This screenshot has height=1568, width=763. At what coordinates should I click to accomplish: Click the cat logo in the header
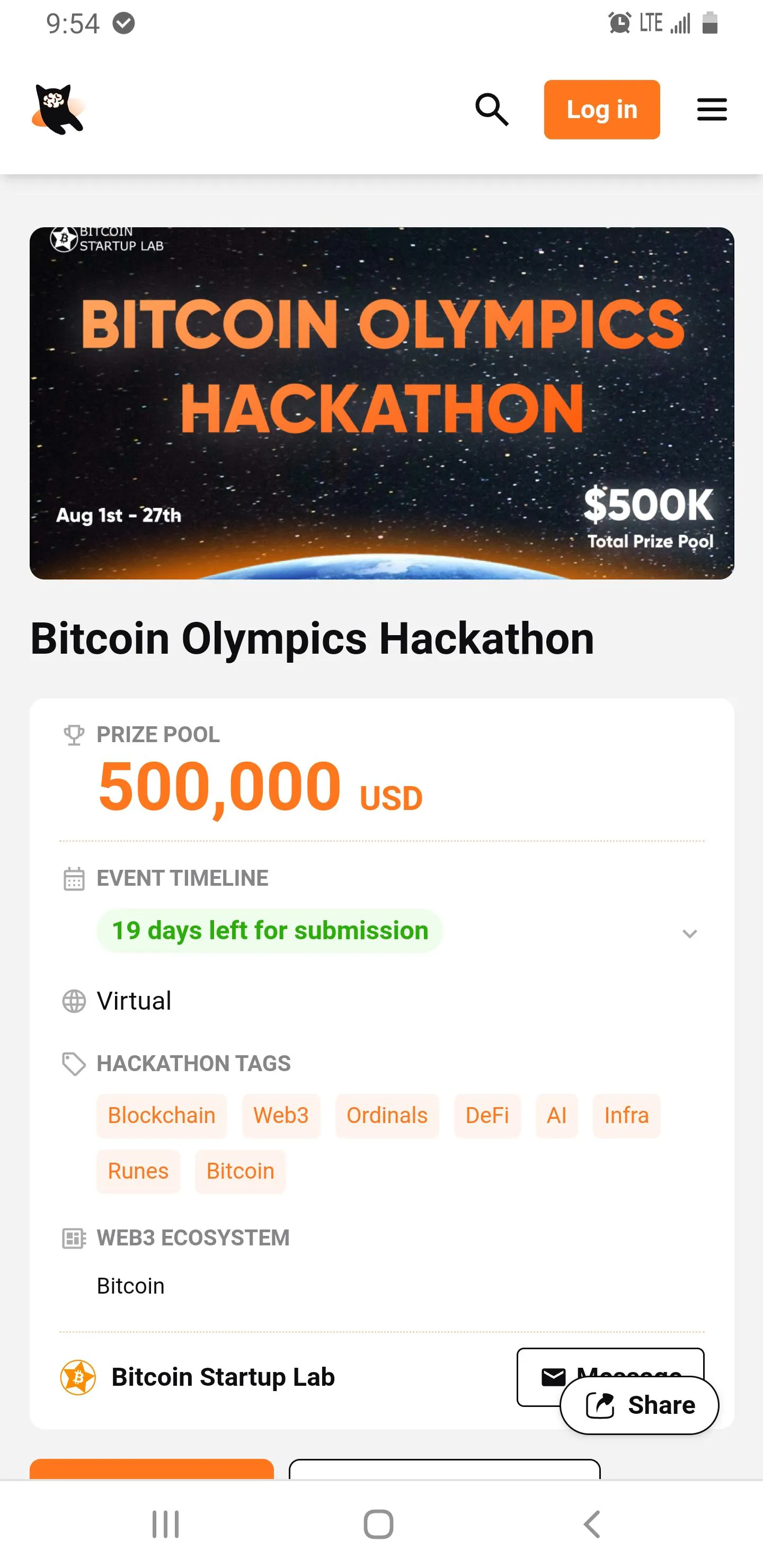59,109
